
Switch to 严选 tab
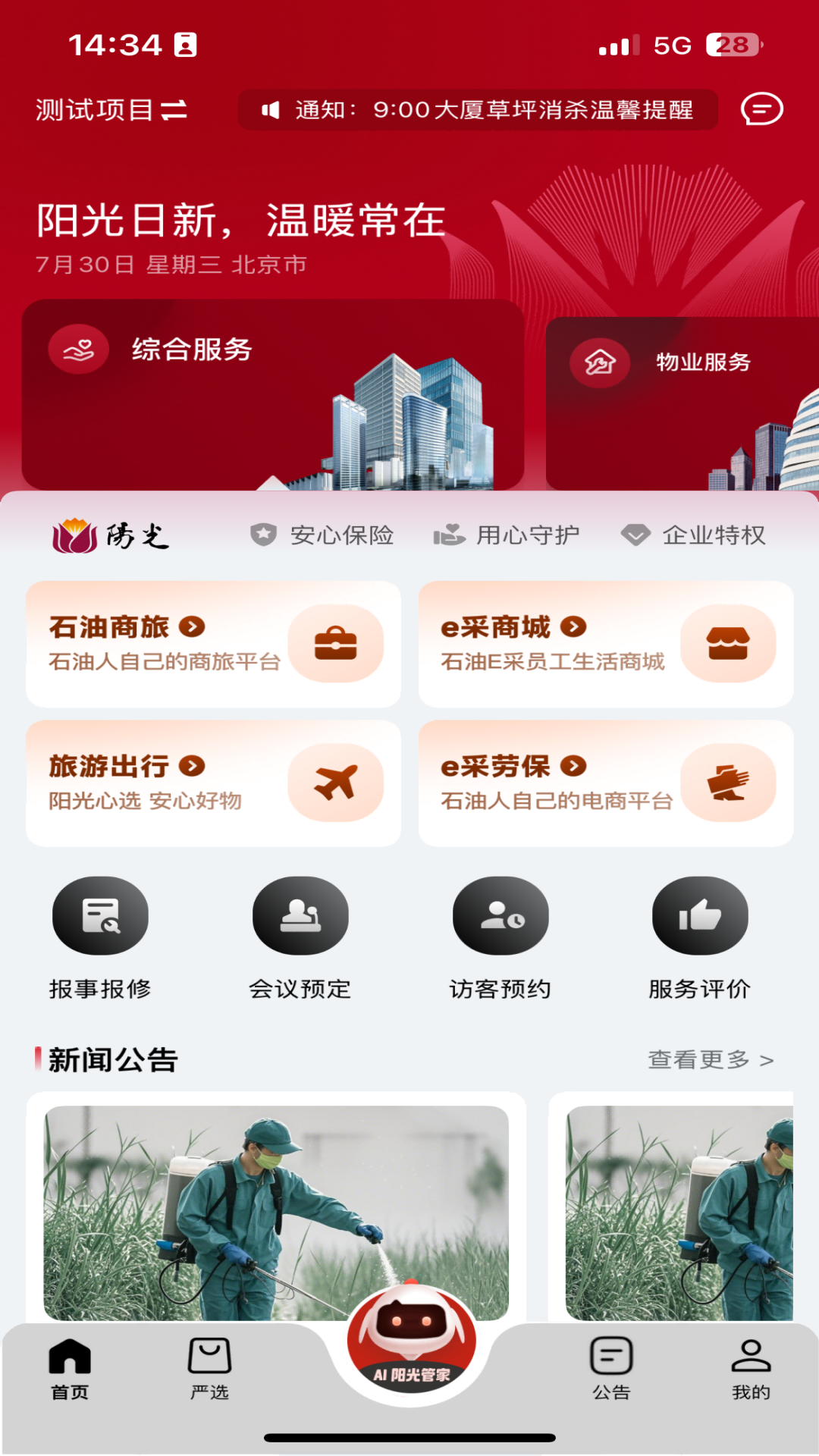pyautogui.click(x=209, y=1368)
